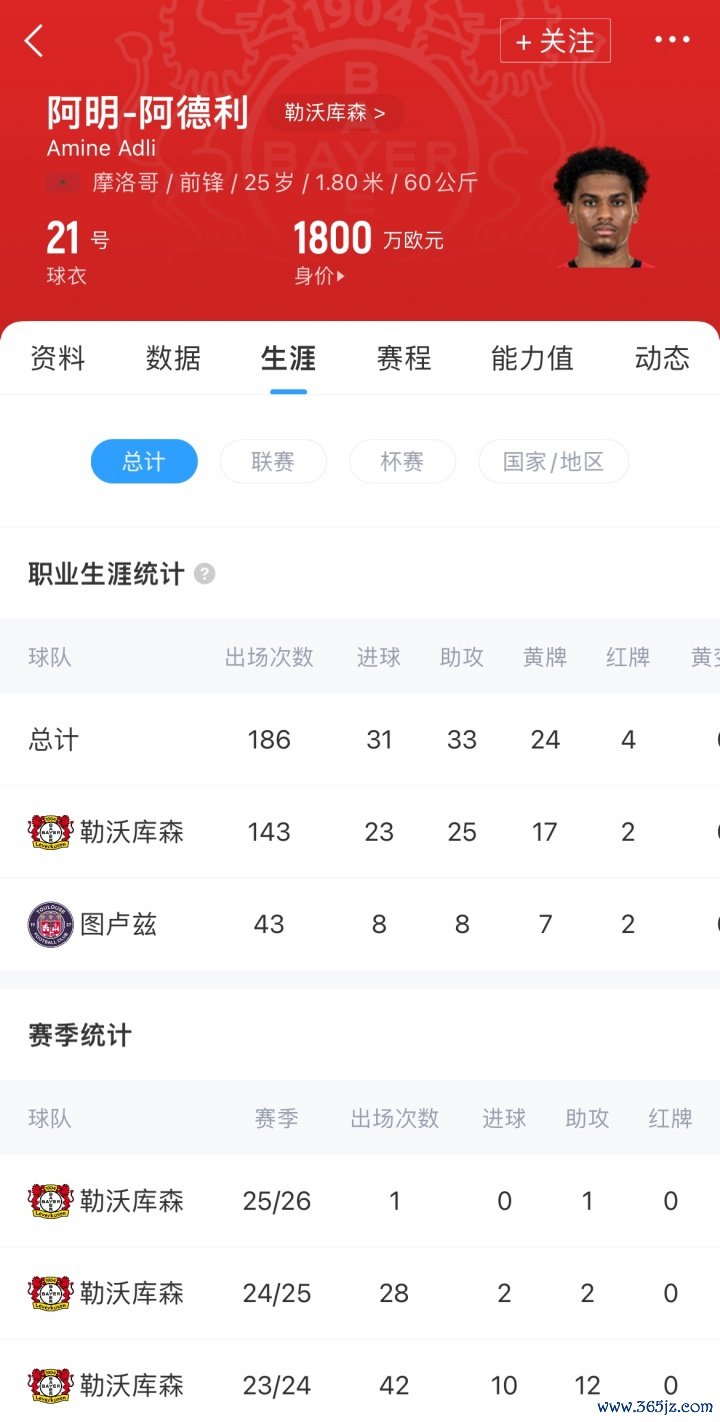720x1422 pixels.
Task: Filter career stats by 国家/地区
Action: (553, 462)
